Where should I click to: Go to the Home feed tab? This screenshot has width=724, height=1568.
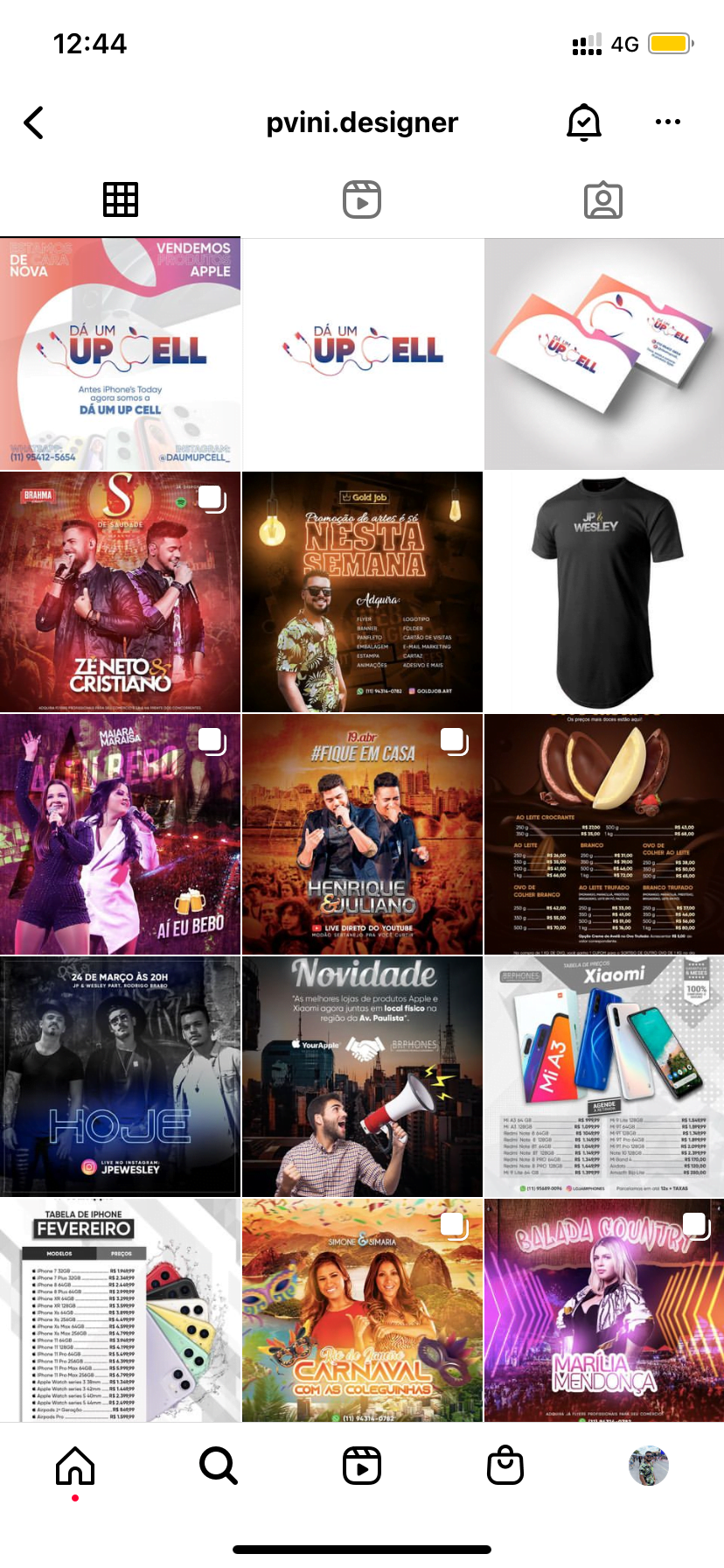point(75,1465)
